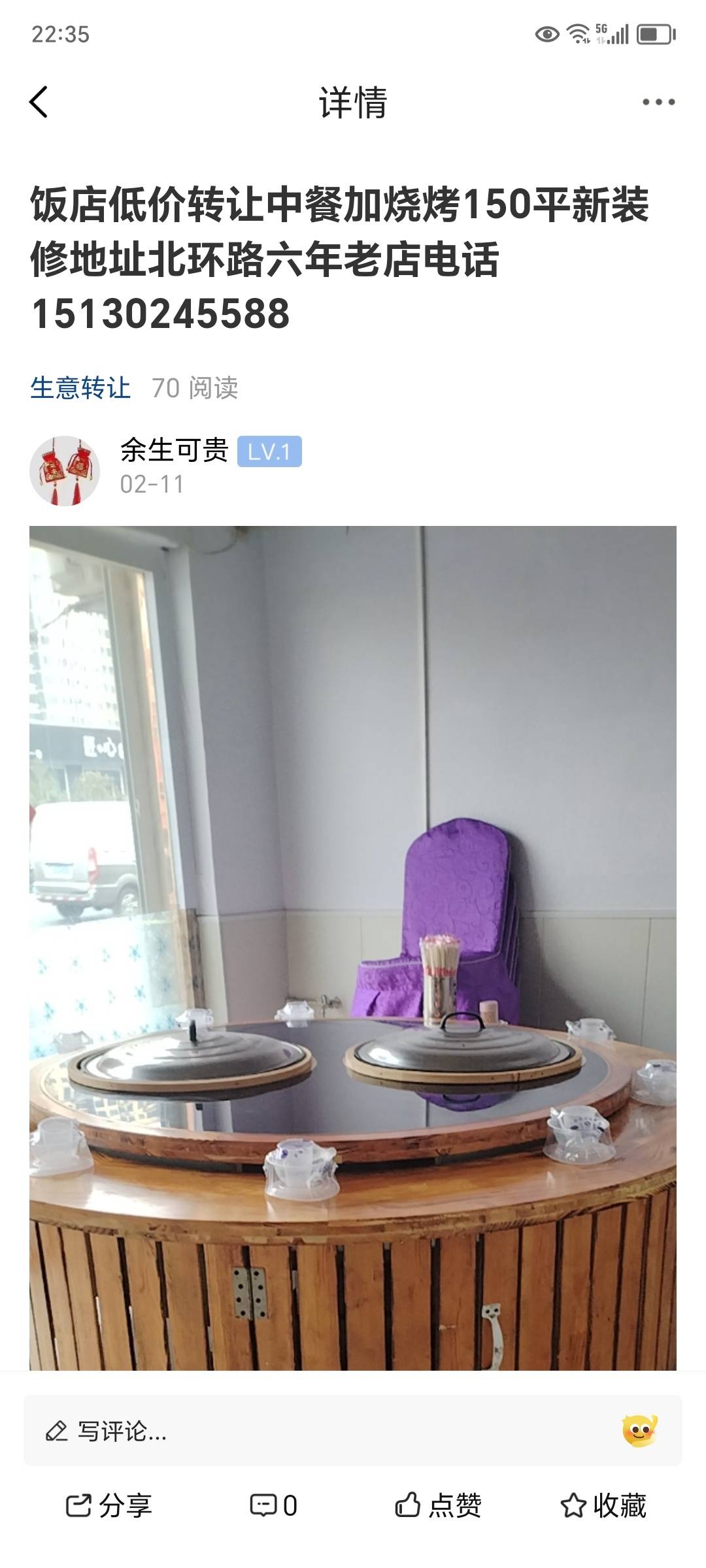This screenshot has width=706, height=1568.
Task: Share this post via 分享
Action: [109, 1506]
